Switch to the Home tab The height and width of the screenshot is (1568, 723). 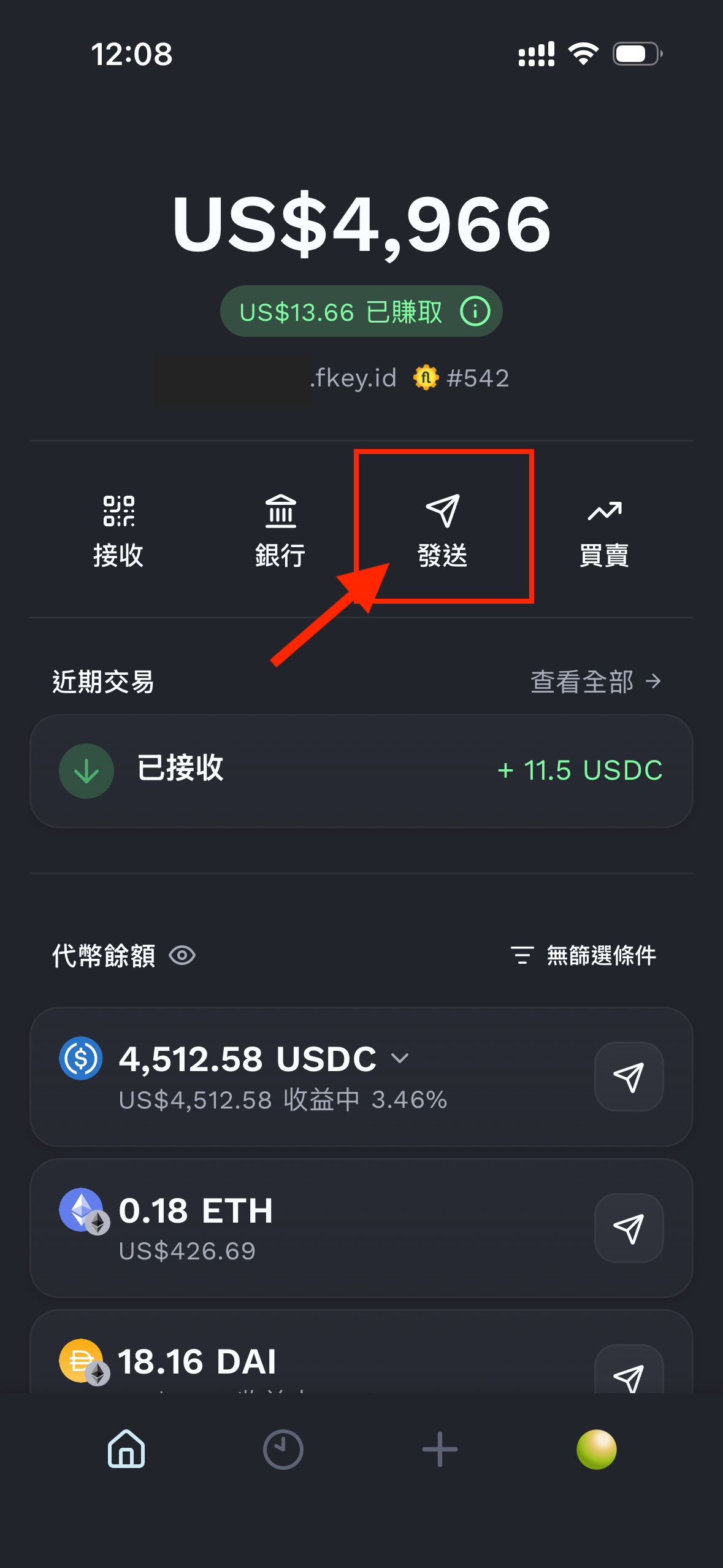126,1449
